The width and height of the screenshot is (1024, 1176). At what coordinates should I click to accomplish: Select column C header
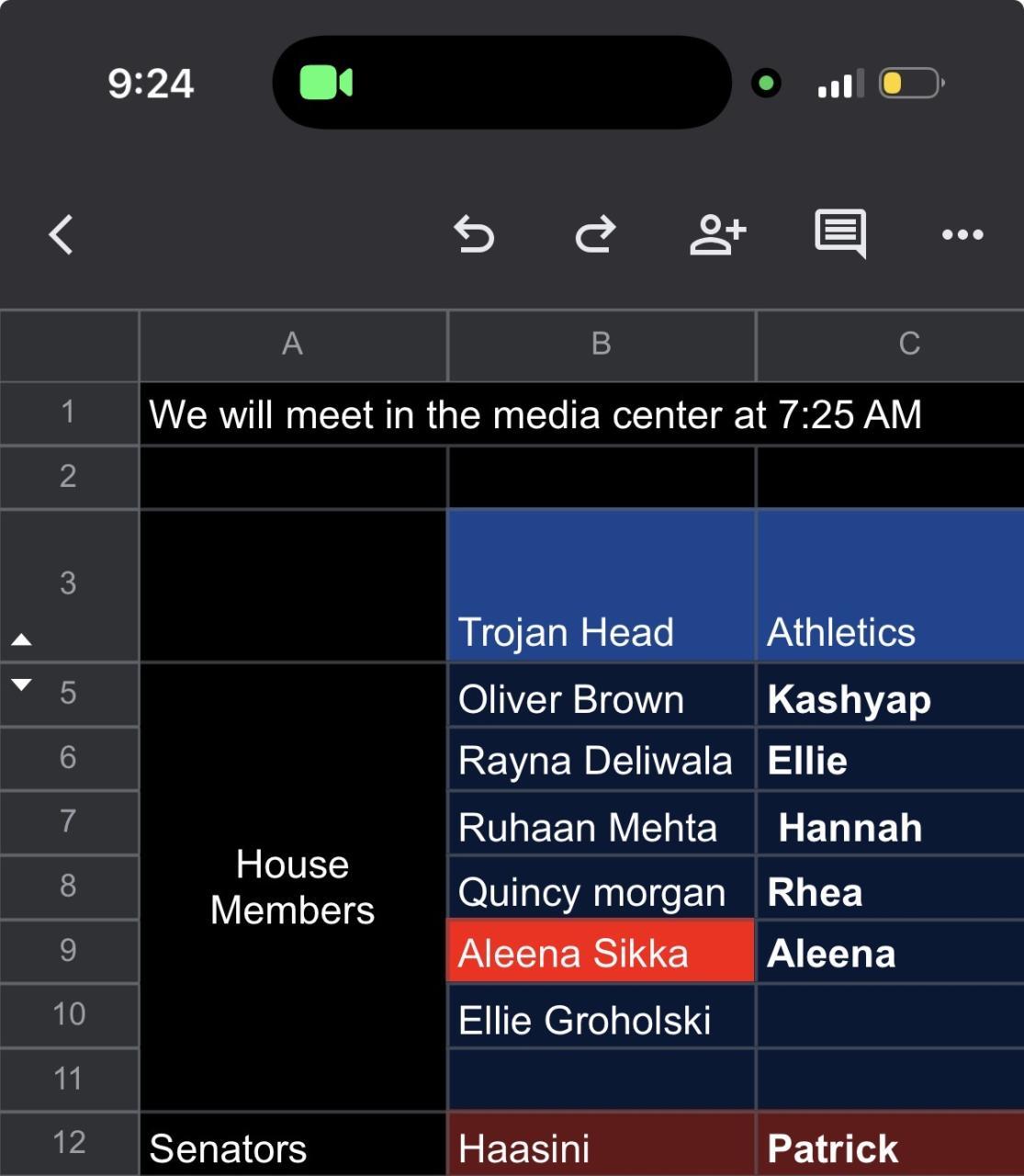point(908,344)
